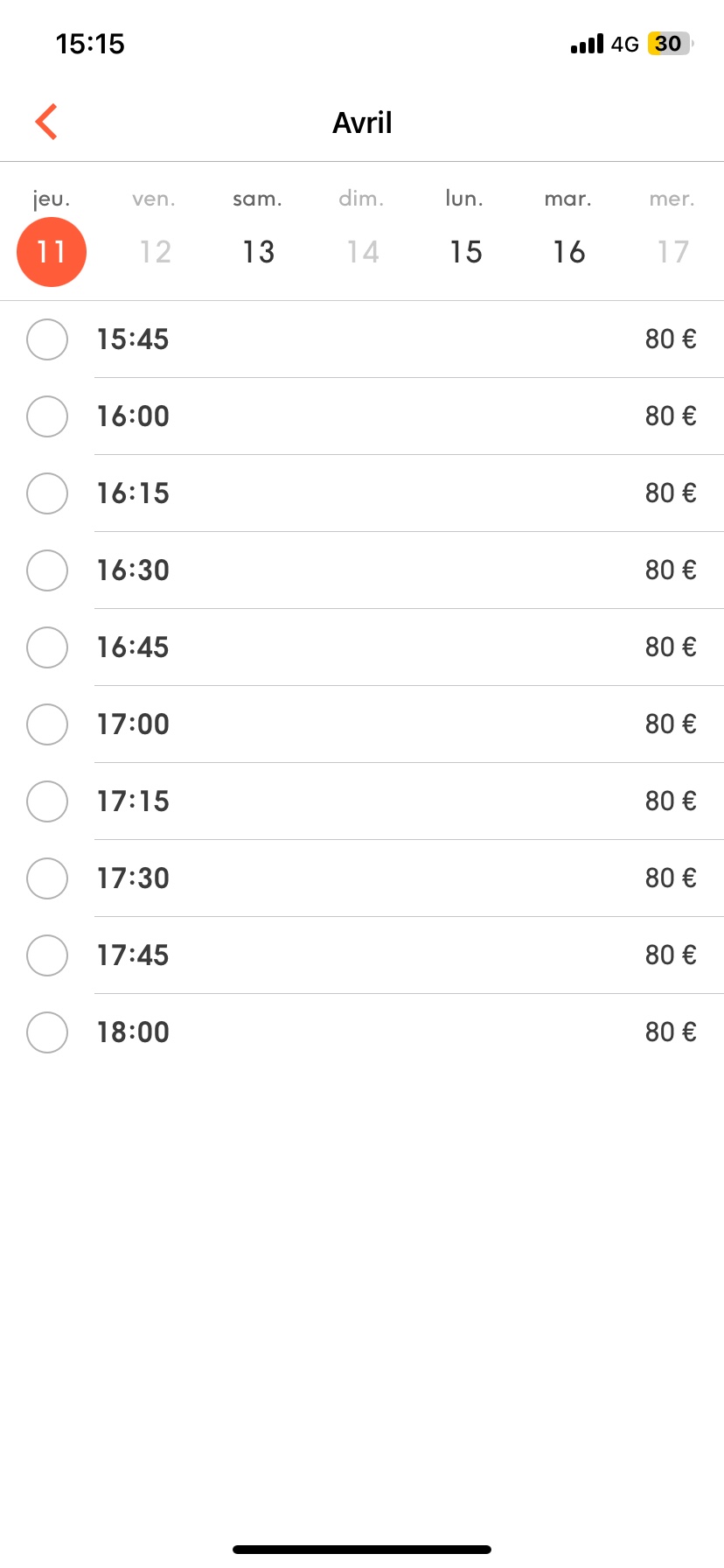
Task: Pick the 17:45 appointment time
Action: coord(47,955)
